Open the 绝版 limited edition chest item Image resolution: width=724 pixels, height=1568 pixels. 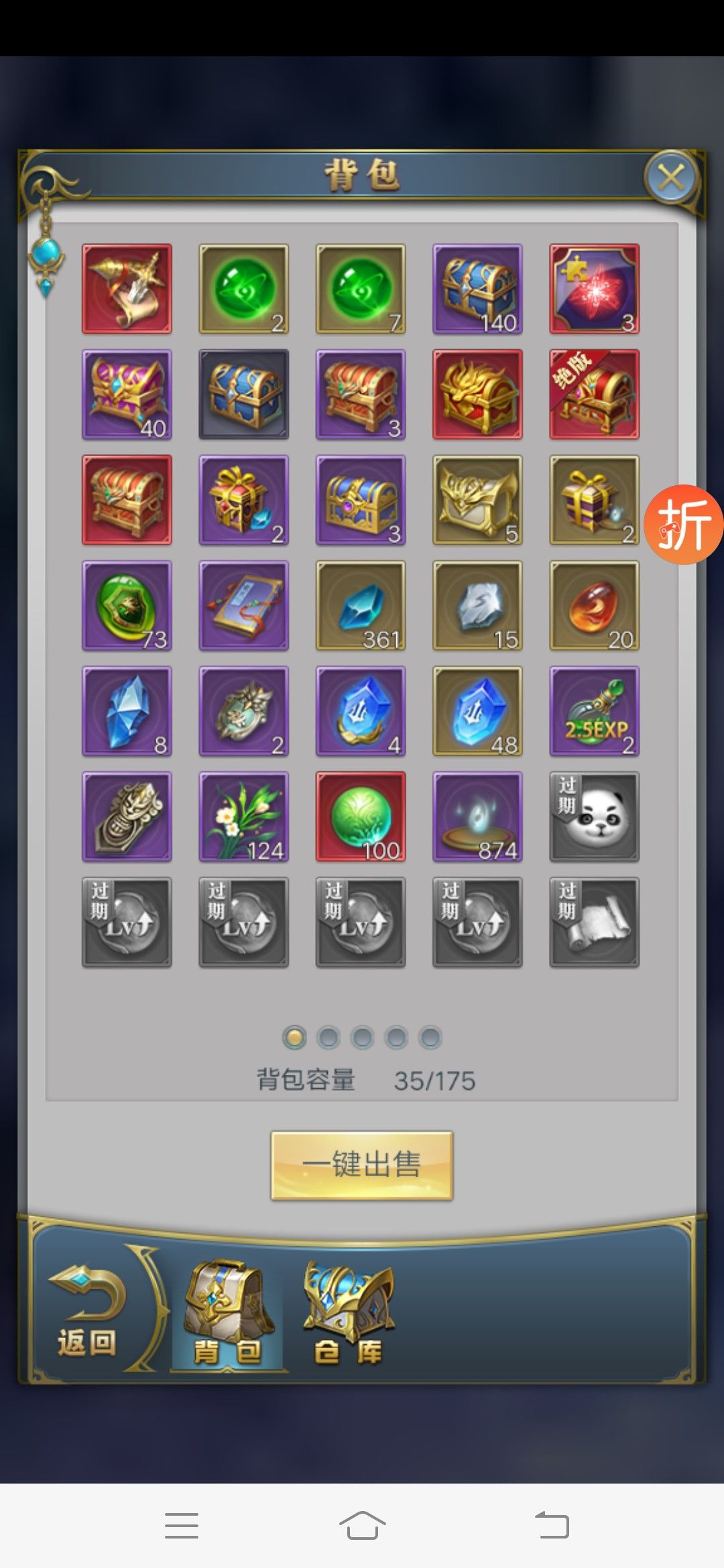pyautogui.click(x=594, y=394)
